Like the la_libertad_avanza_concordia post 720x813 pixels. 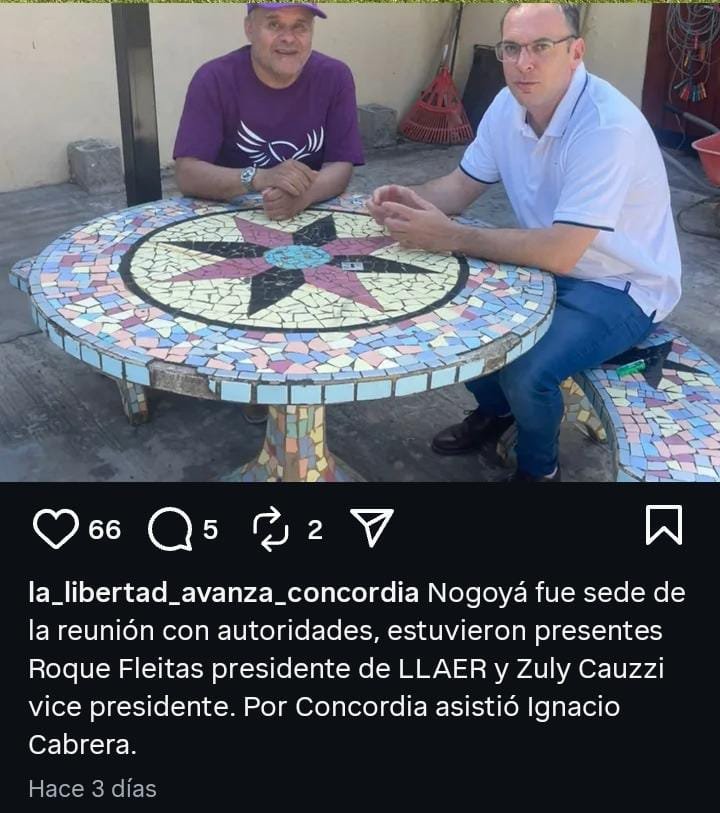pyautogui.click(x=56, y=528)
